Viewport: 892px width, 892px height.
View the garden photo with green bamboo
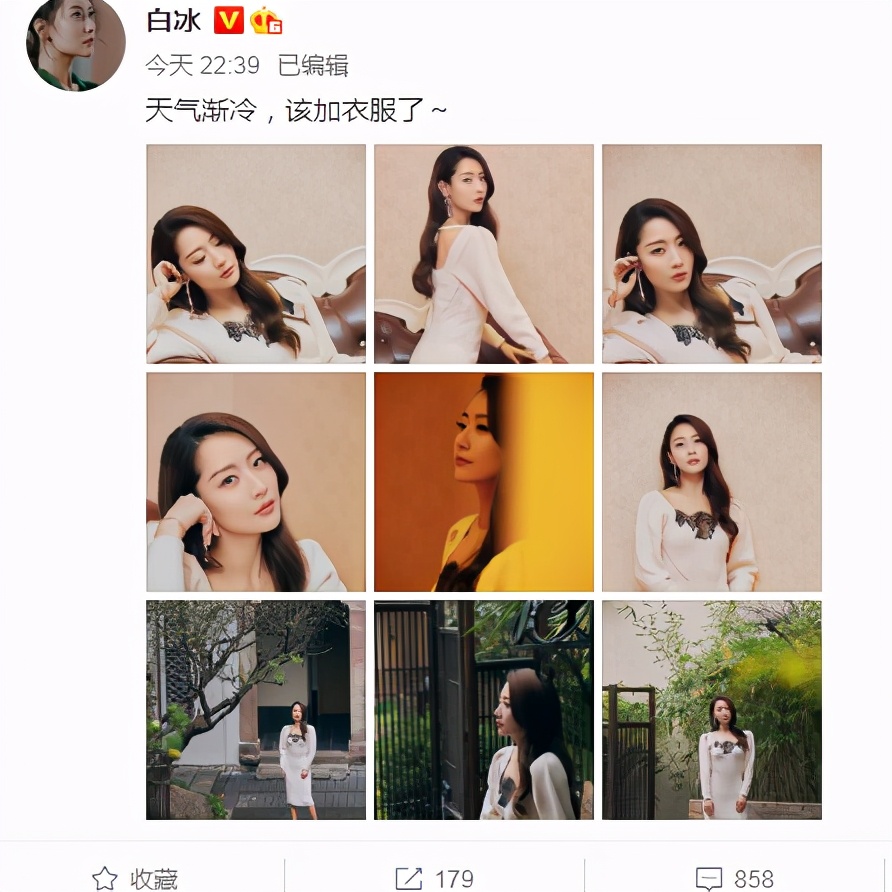(712, 710)
